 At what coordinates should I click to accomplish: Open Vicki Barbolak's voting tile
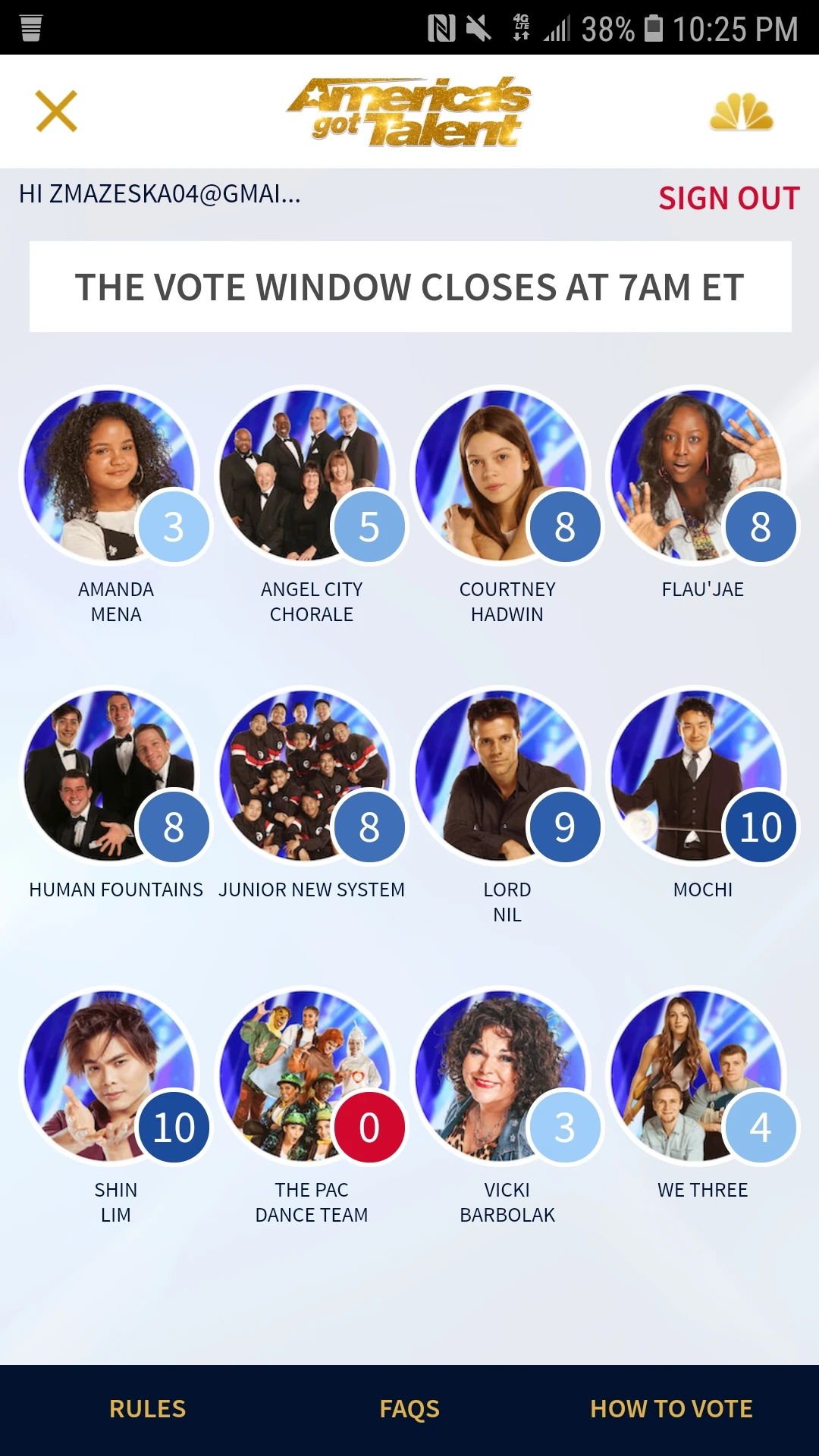[x=500, y=1076]
